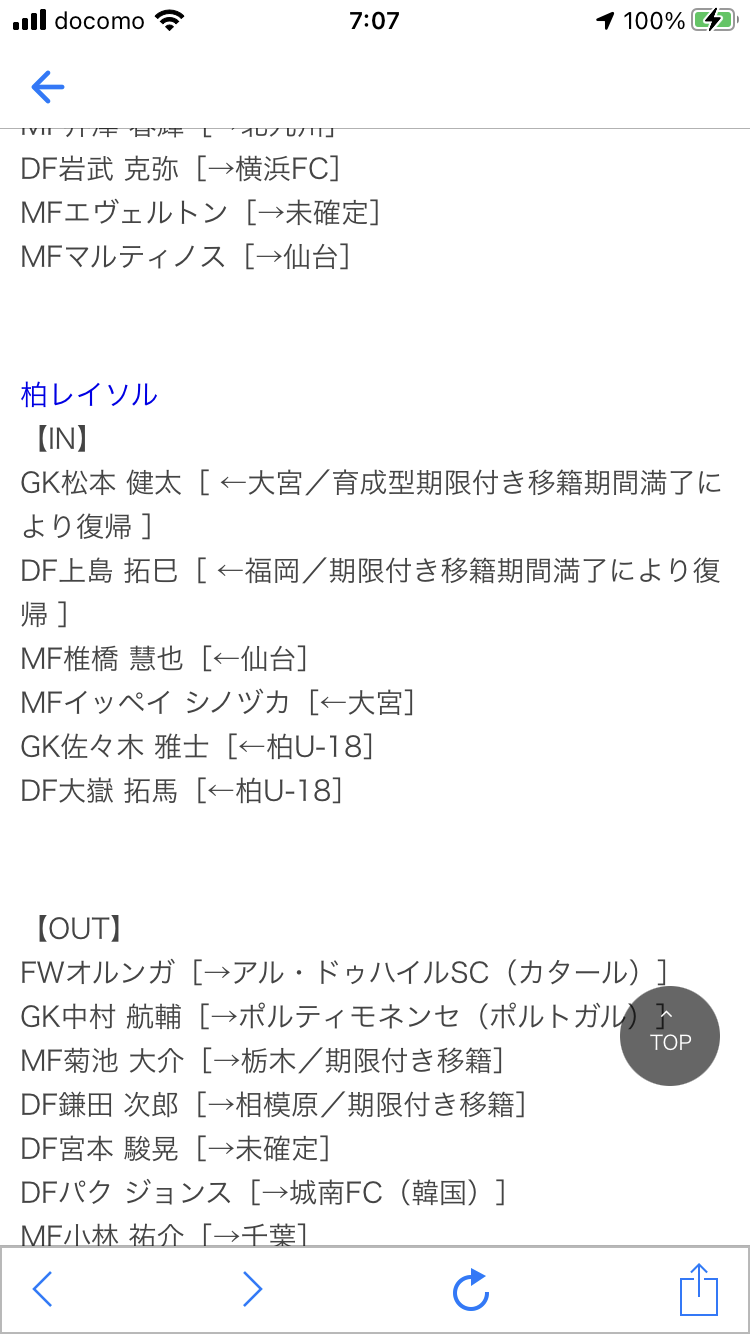The width and height of the screenshot is (750, 1334).
Task: Go forward using the toolbar chevron
Action: [253, 1290]
